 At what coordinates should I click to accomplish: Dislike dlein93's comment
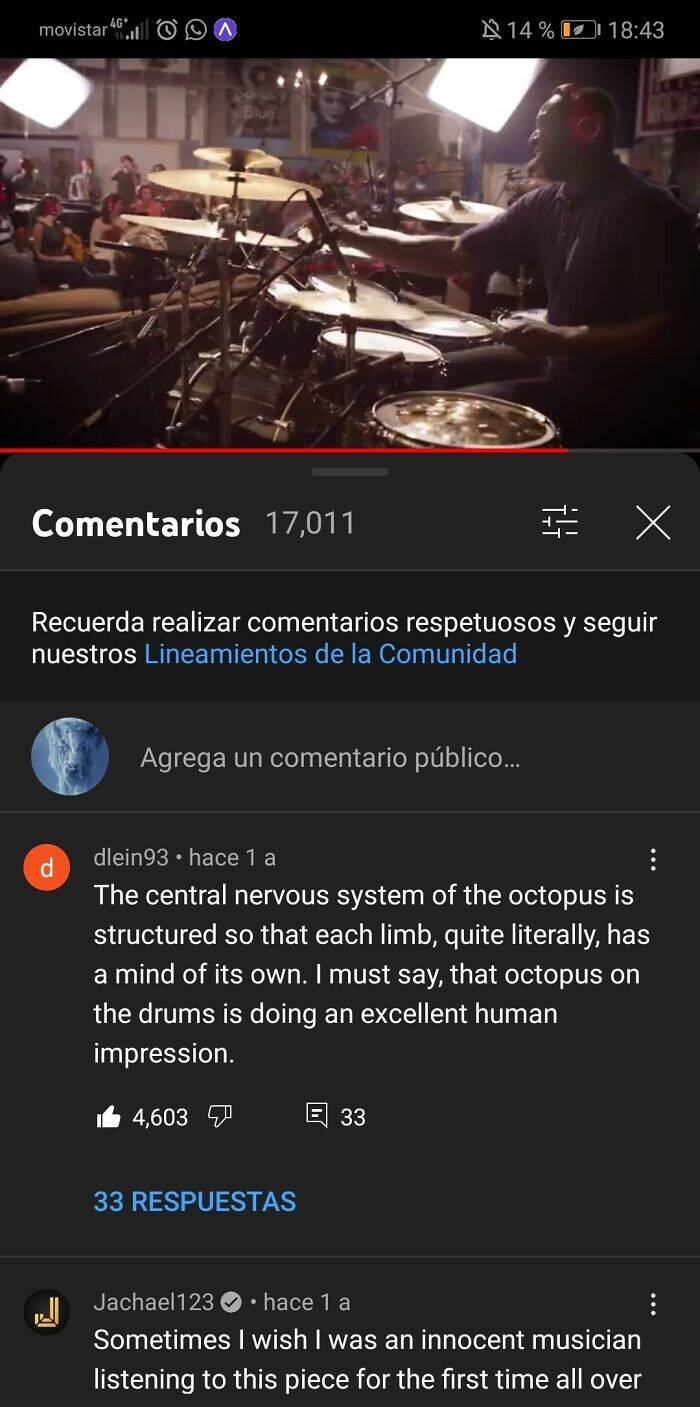(219, 1116)
